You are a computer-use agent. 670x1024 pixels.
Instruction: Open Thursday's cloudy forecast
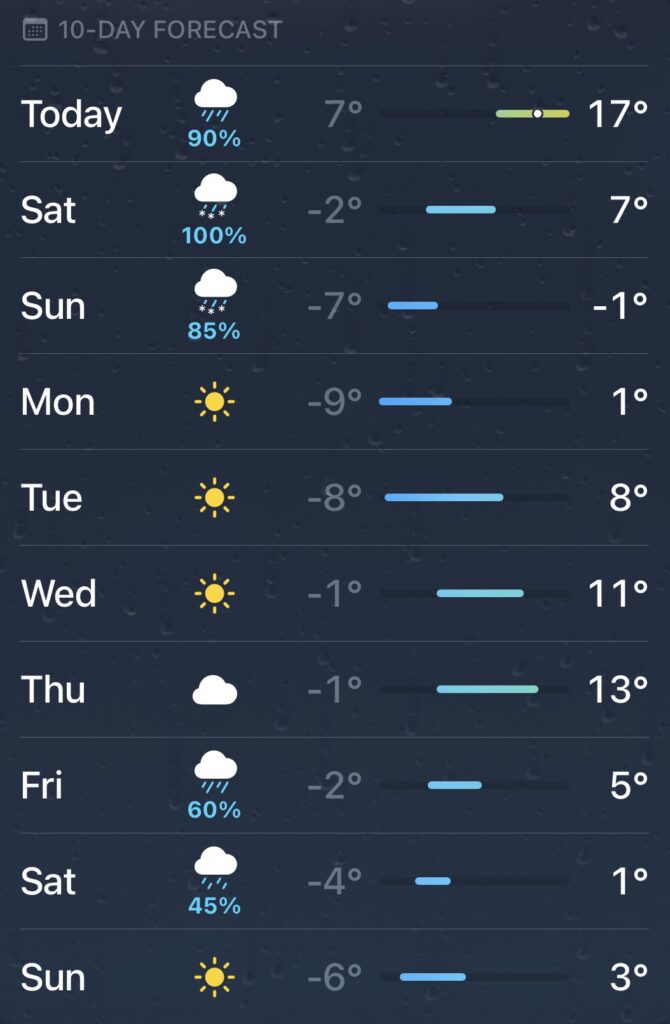pyautogui.click(x=334, y=690)
